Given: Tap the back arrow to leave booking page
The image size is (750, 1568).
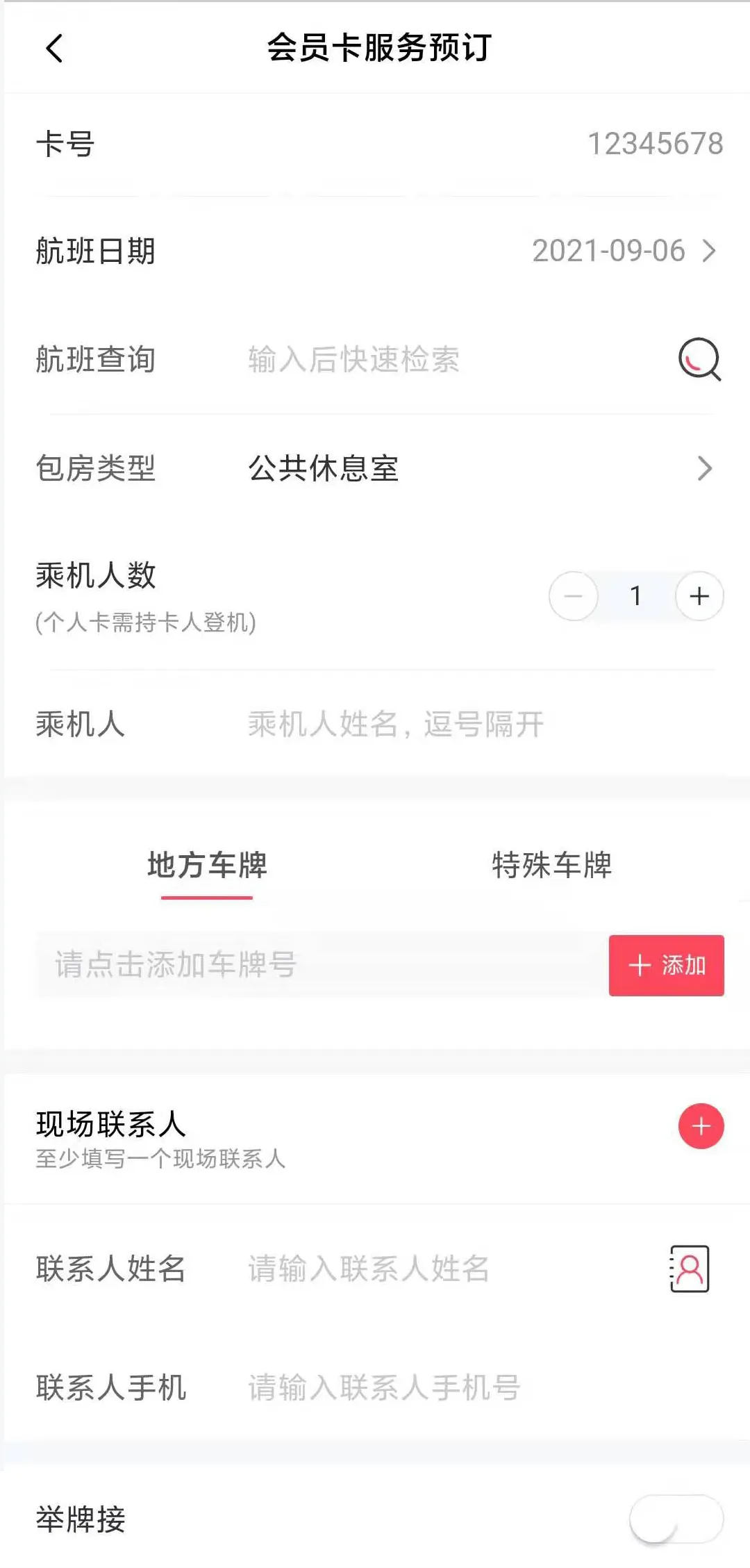Looking at the screenshot, I should tap(52, 49).
